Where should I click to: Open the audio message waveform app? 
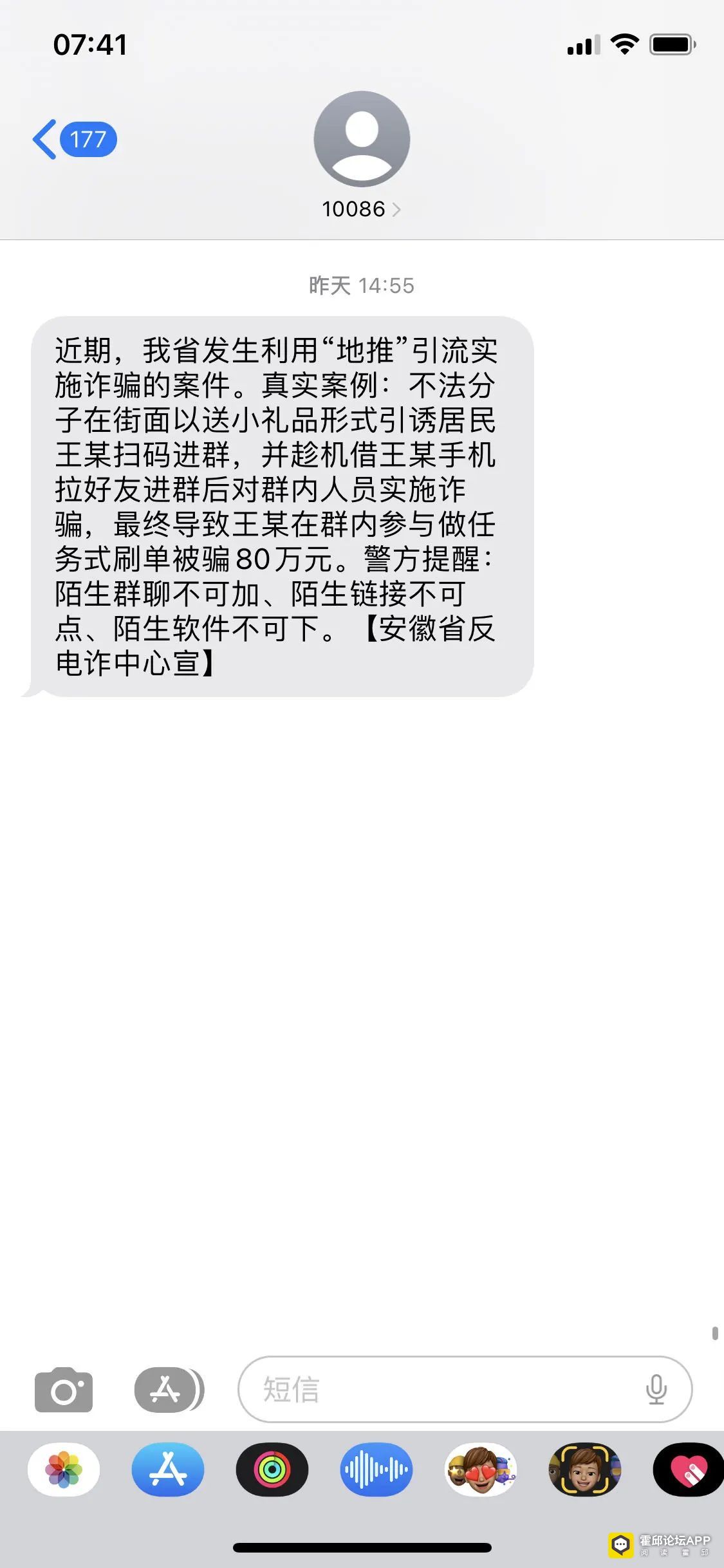tap(376, 1470)
